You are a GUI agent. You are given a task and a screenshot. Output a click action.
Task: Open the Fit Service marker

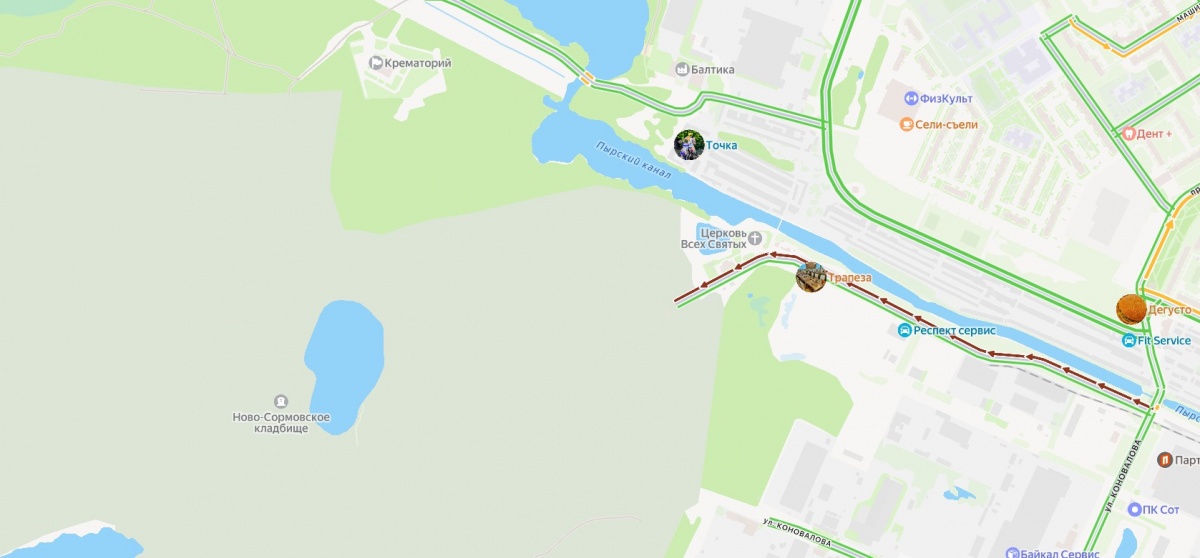point(1129,340)
